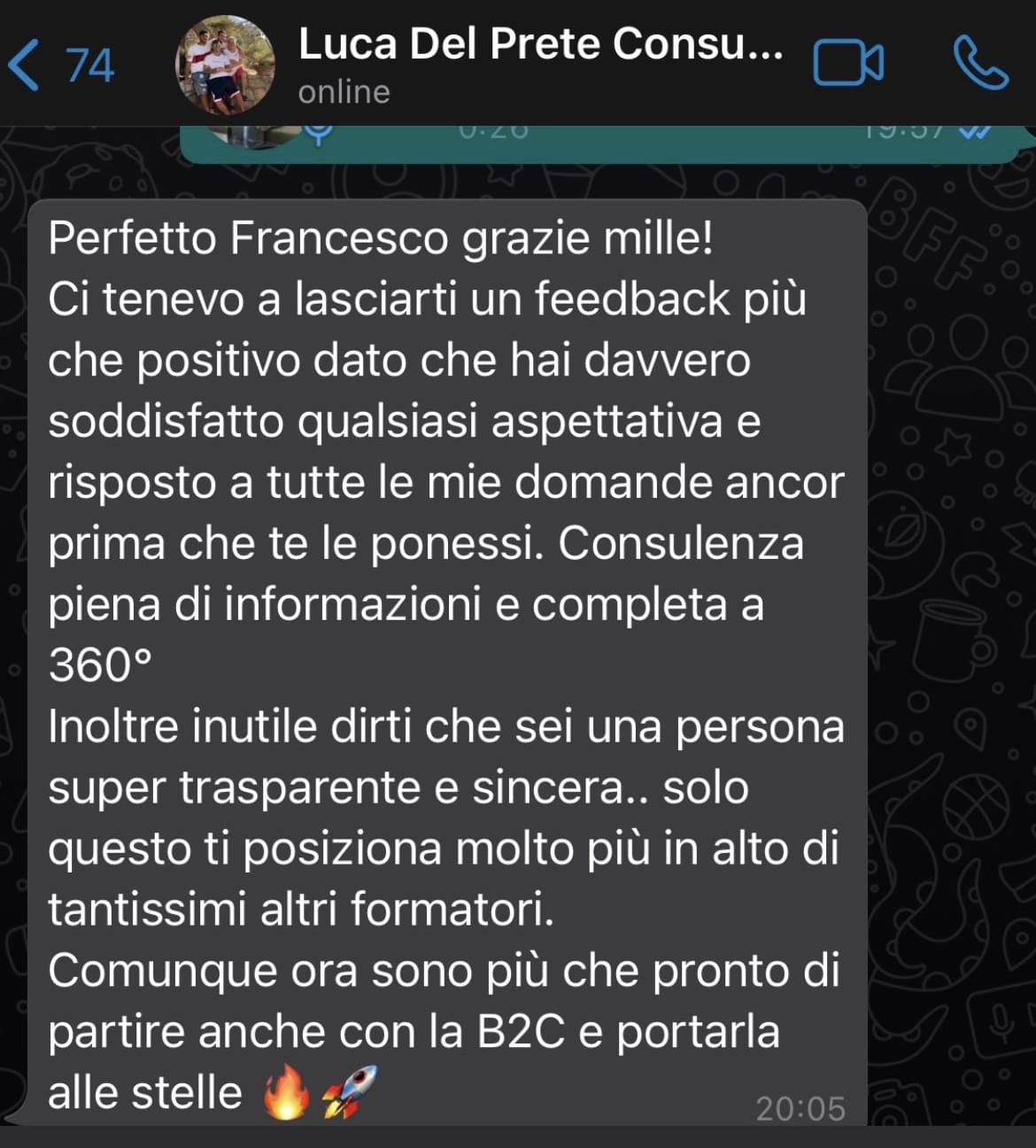1036x1148 pixels.
Task: Go back to the chats list
Action: tap(58, 64)
